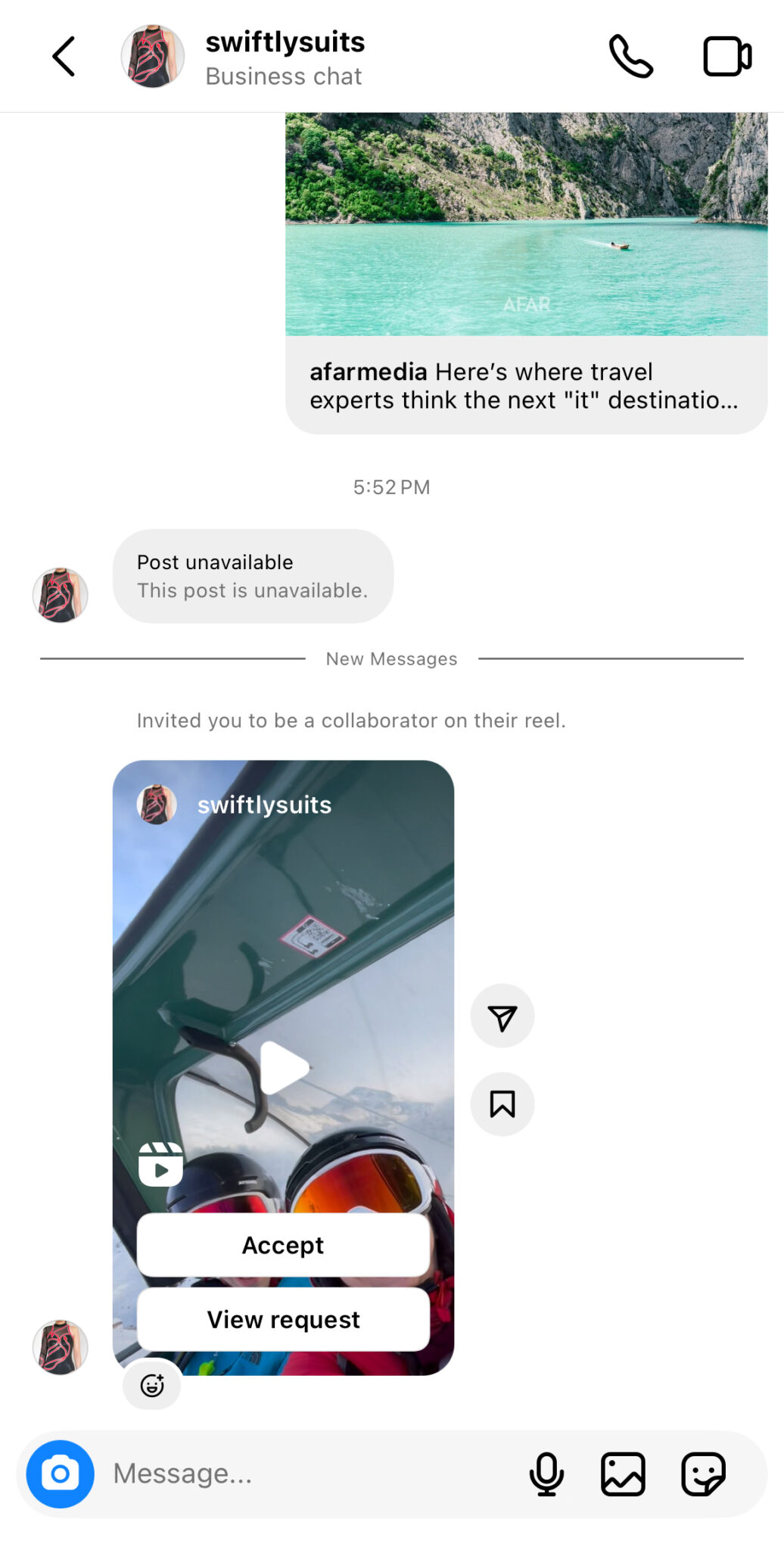This screenshot has height=1550, width=784.
Task: Start a video call with swiftlysuits
Action: pos(726,57)
